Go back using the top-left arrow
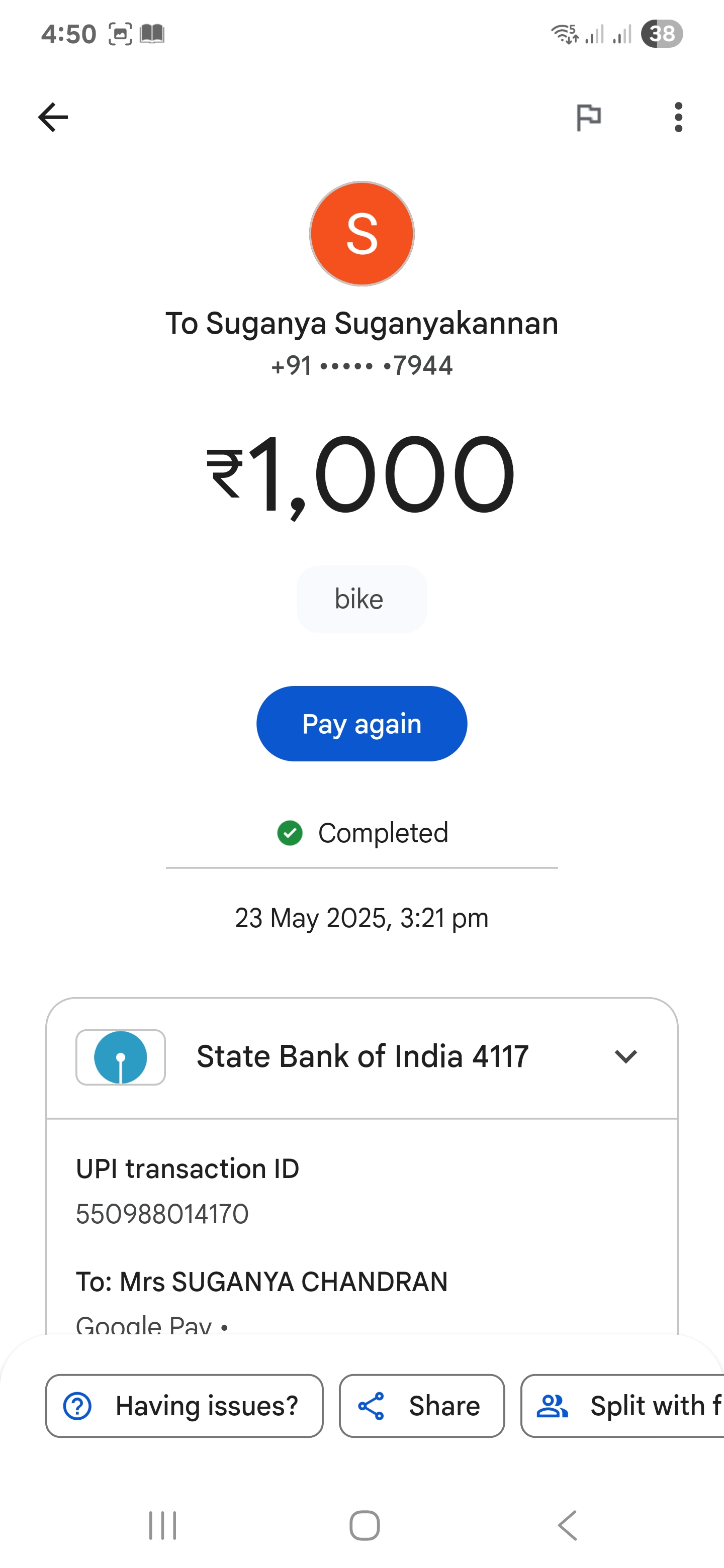The width and height of the screenshot is (724, 1568). point(53,117)
